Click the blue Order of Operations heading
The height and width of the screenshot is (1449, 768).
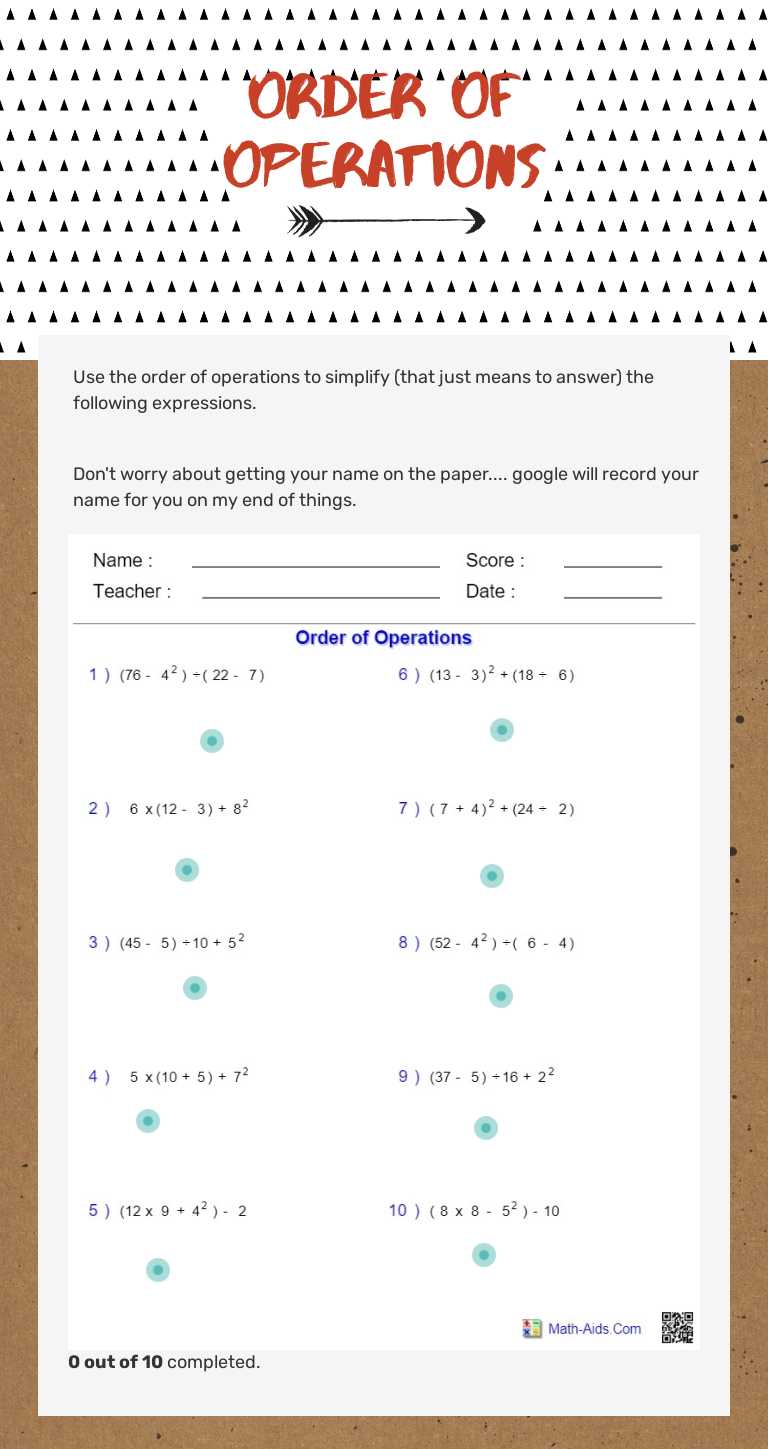click(384, 637)
